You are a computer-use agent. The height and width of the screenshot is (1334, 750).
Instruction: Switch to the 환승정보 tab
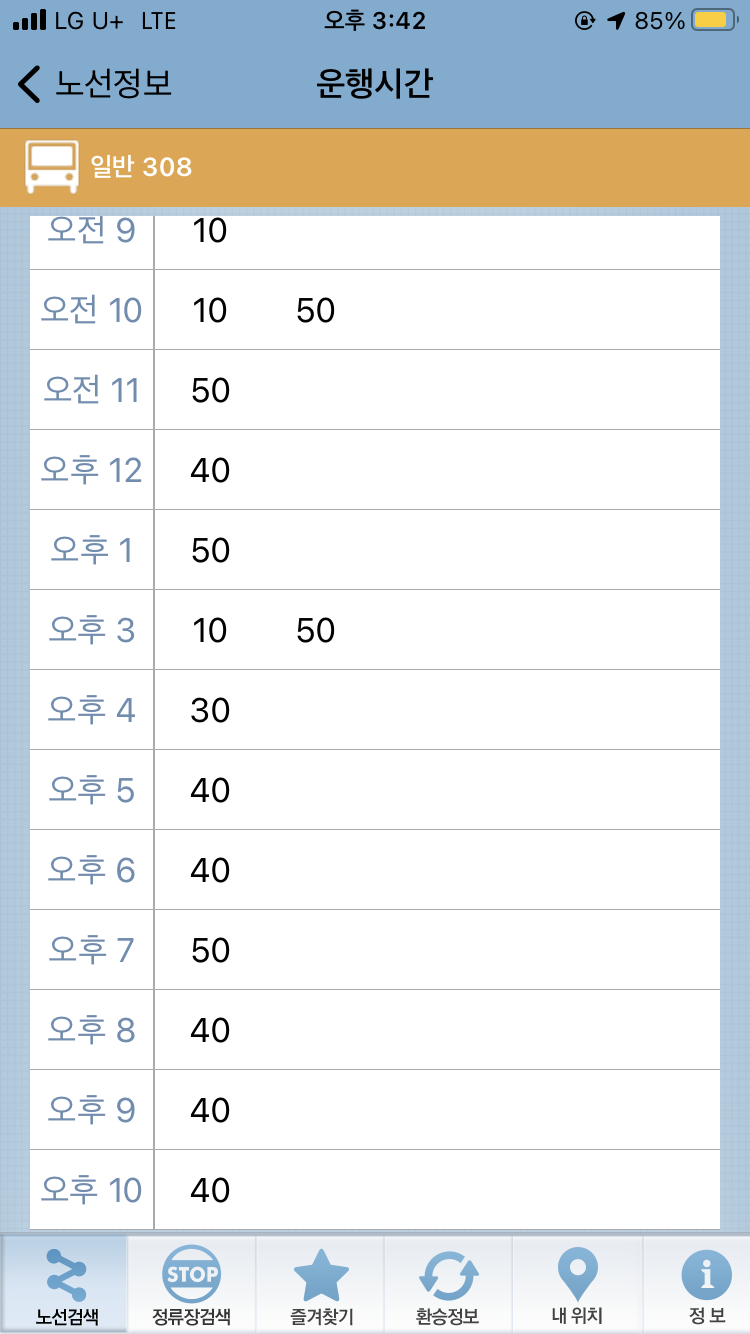tap(448, 1284)
